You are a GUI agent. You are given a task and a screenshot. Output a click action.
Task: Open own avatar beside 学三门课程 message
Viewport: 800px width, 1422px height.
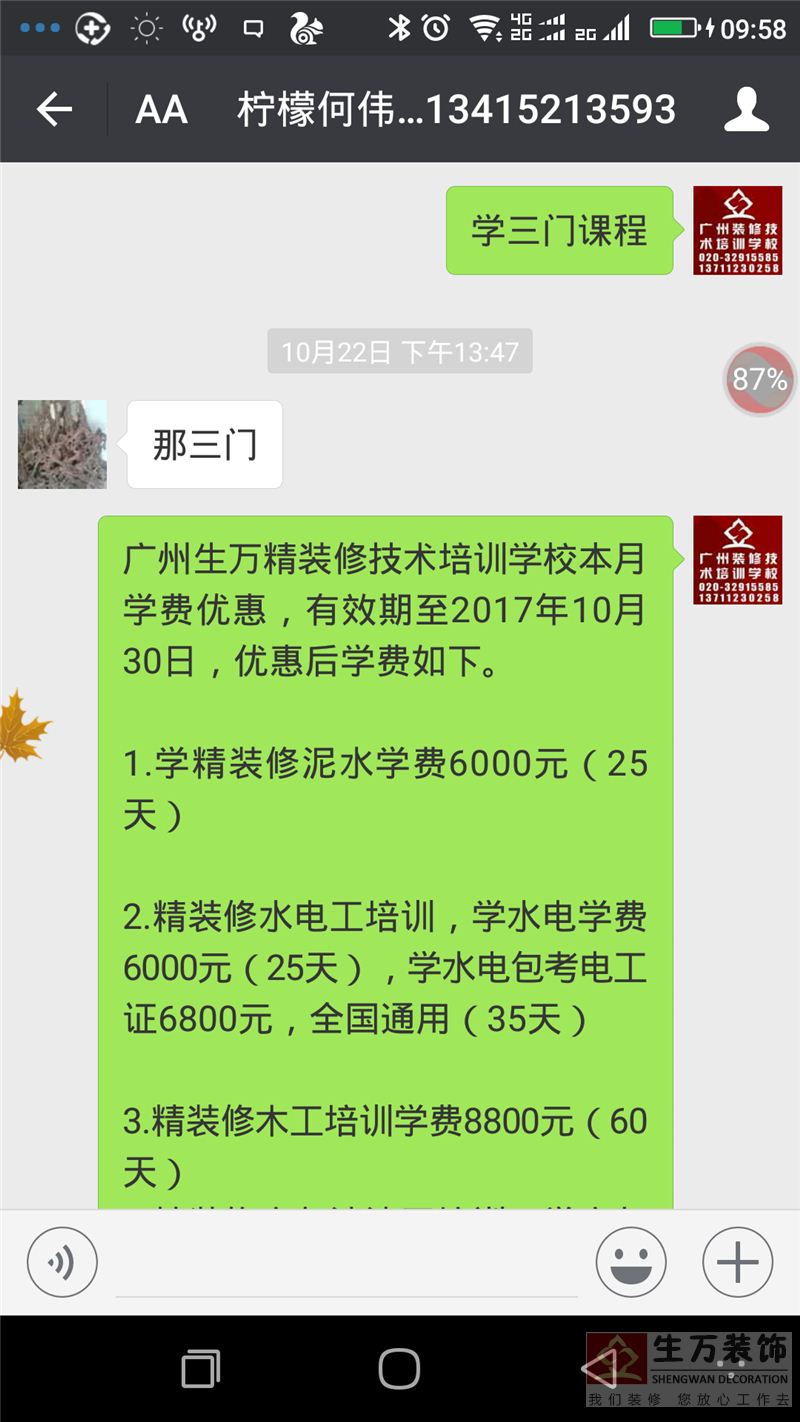[737, 230]
